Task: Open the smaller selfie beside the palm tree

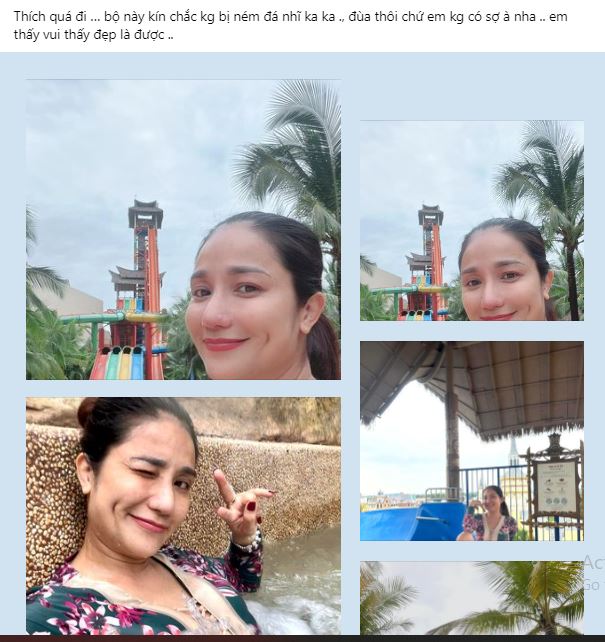Action: (x=471, y=220)
